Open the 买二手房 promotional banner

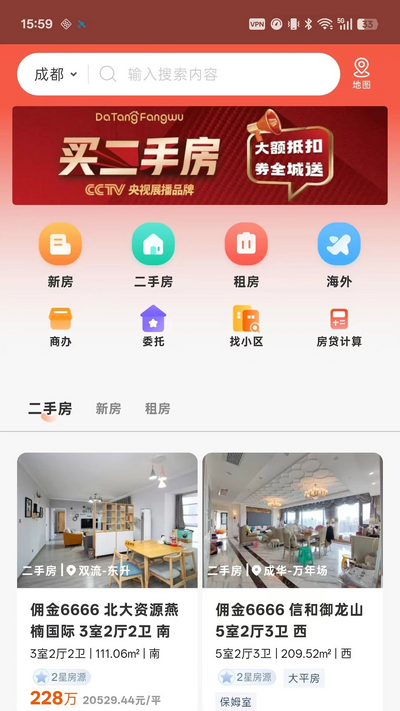click(200, 156)
